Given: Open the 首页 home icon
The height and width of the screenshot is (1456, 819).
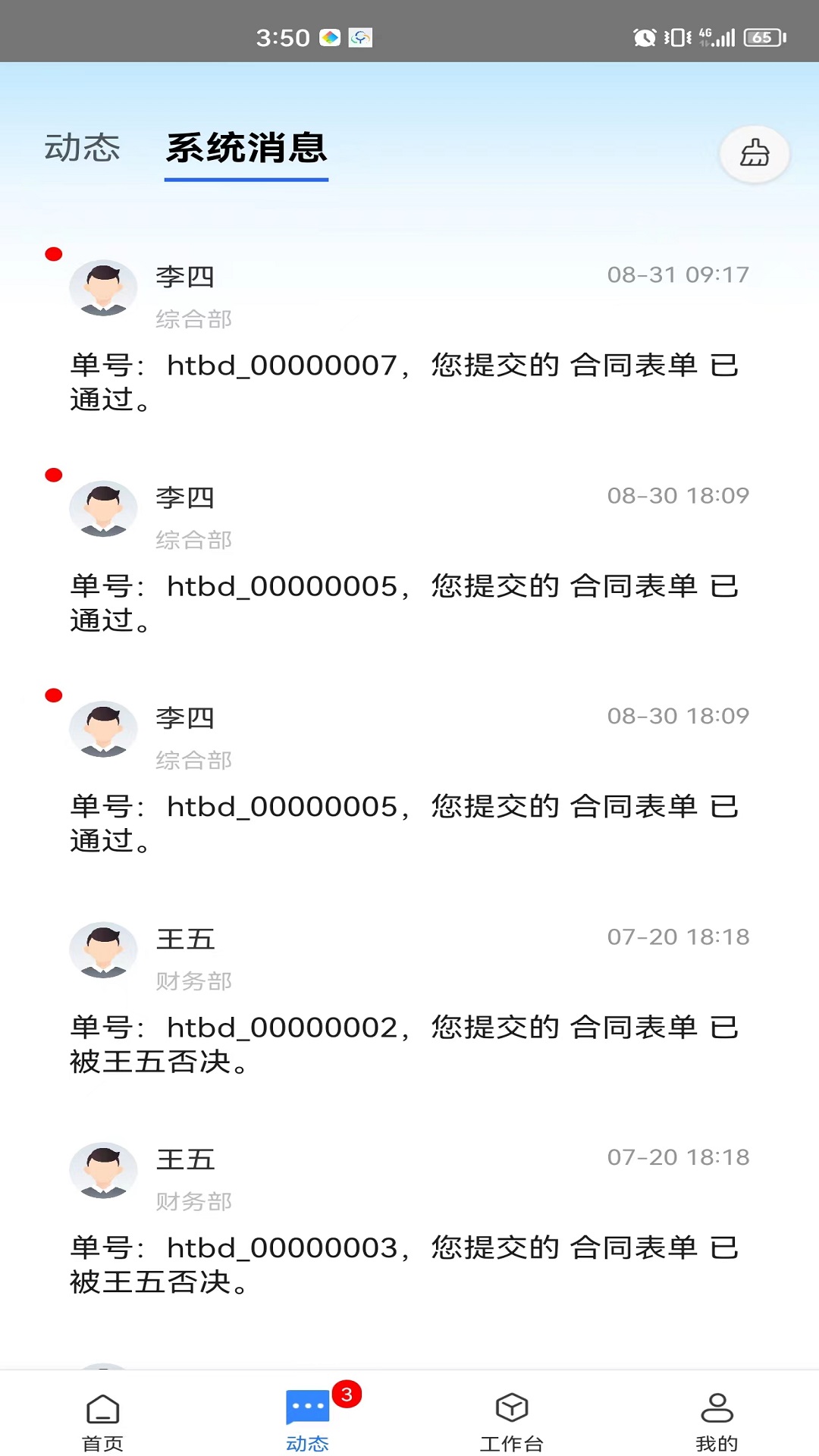Looking at the screenshot, I should coord(102,1408).
